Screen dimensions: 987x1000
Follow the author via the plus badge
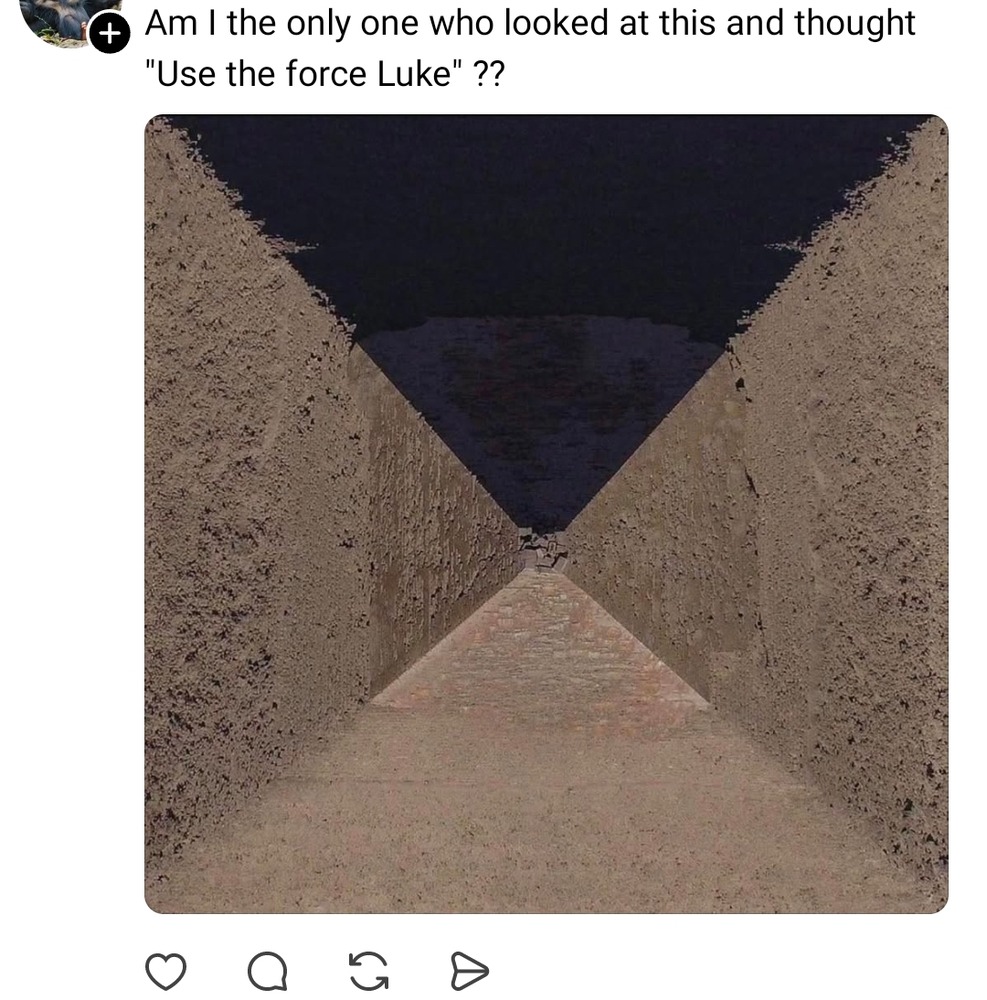click(x=111, y=34)
